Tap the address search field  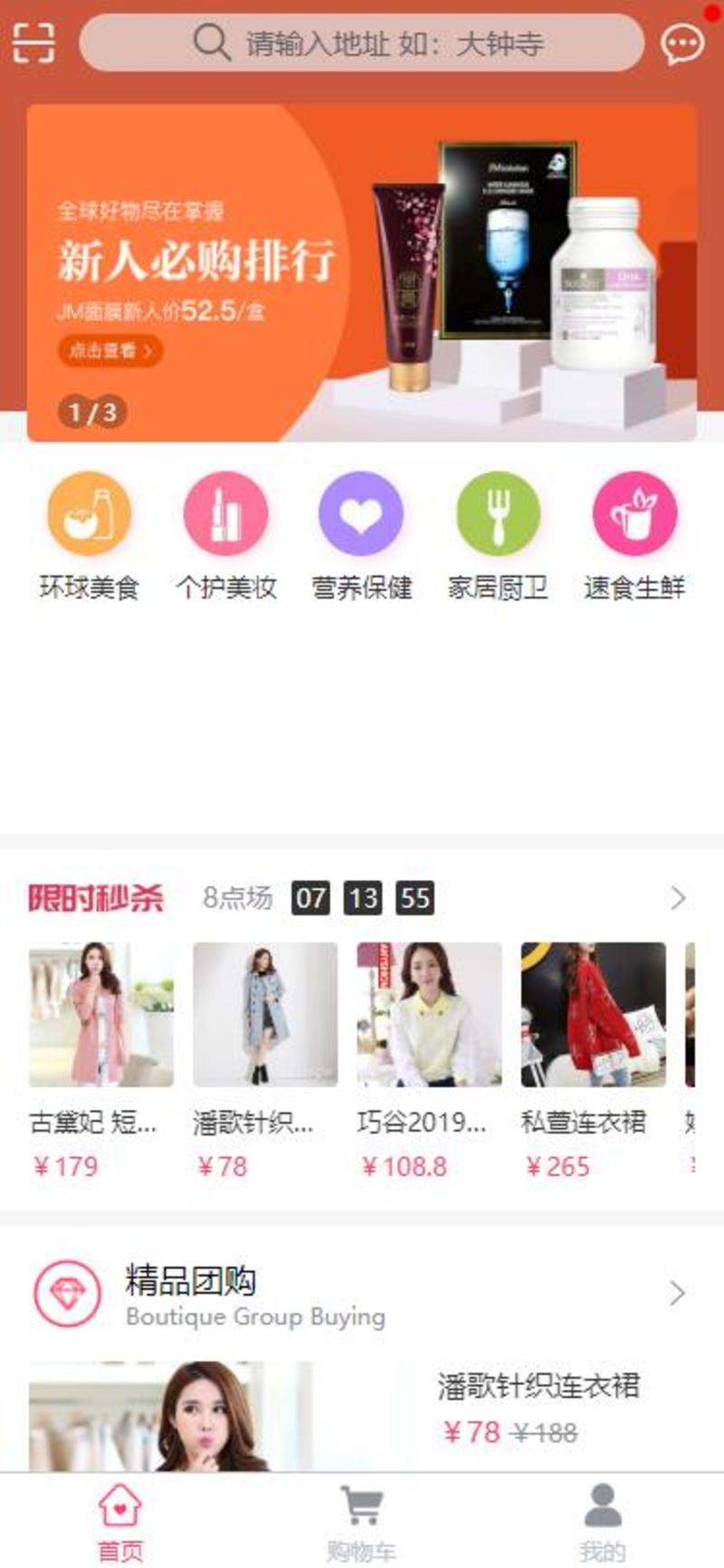(x=362, y=43)
